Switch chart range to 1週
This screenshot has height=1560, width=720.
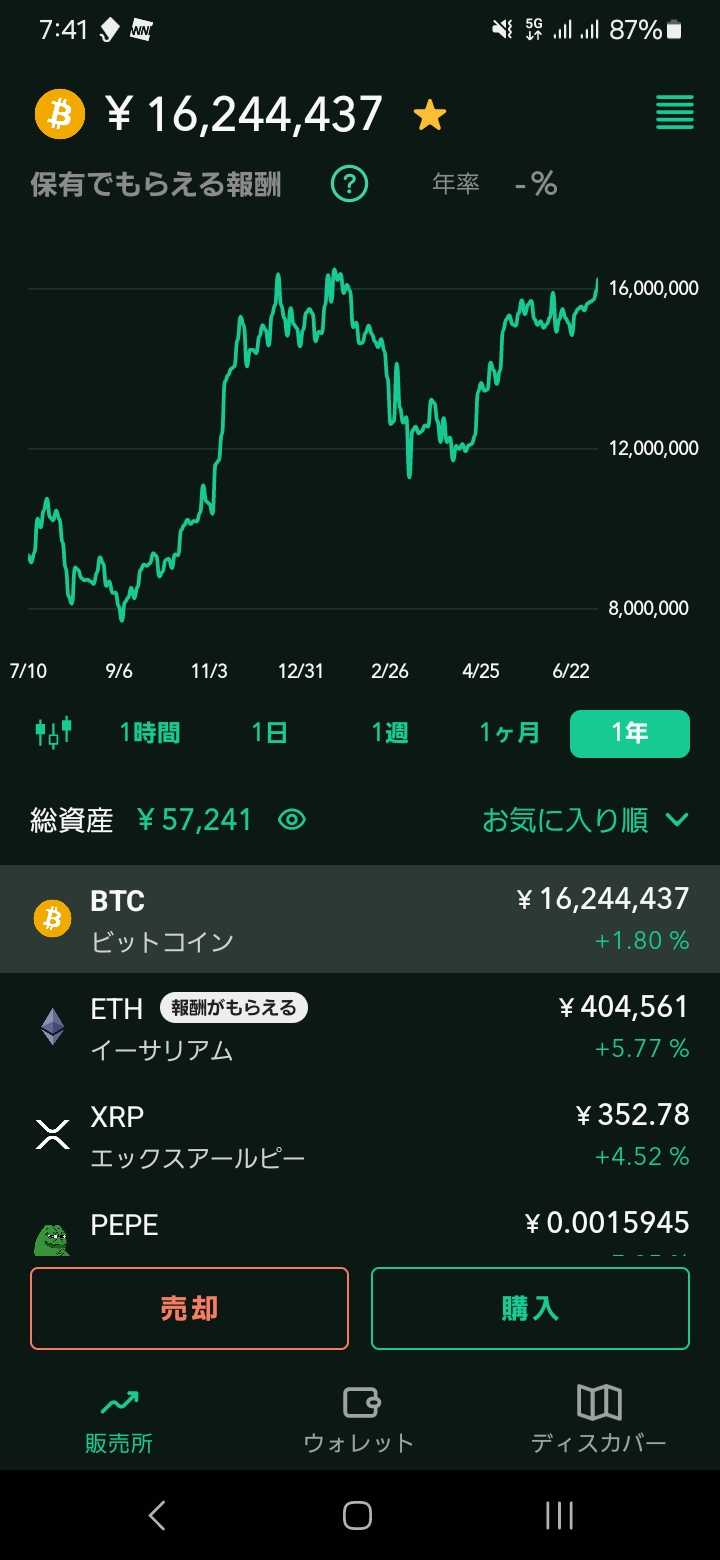click(390, 733)
